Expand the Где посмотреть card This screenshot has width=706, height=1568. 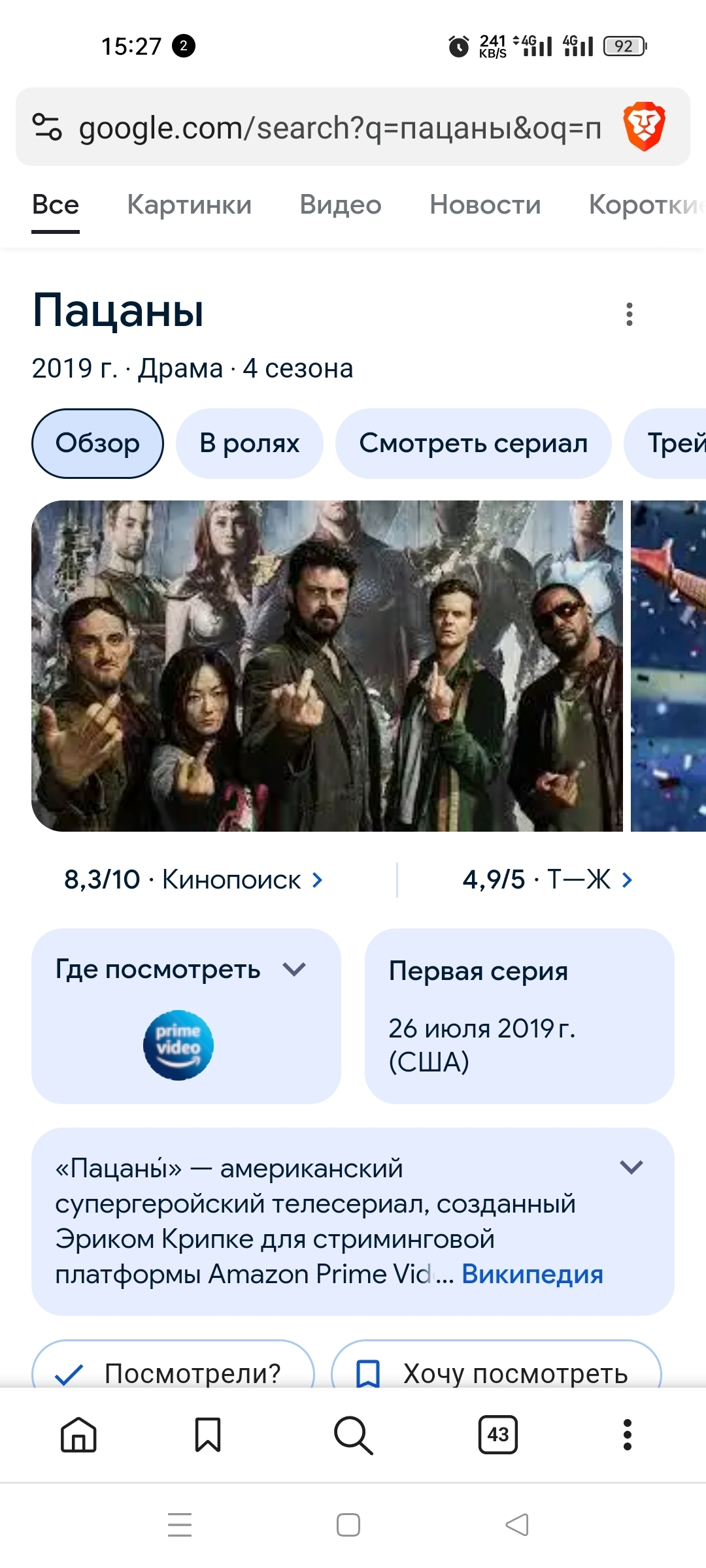click(x=294, y=970)
